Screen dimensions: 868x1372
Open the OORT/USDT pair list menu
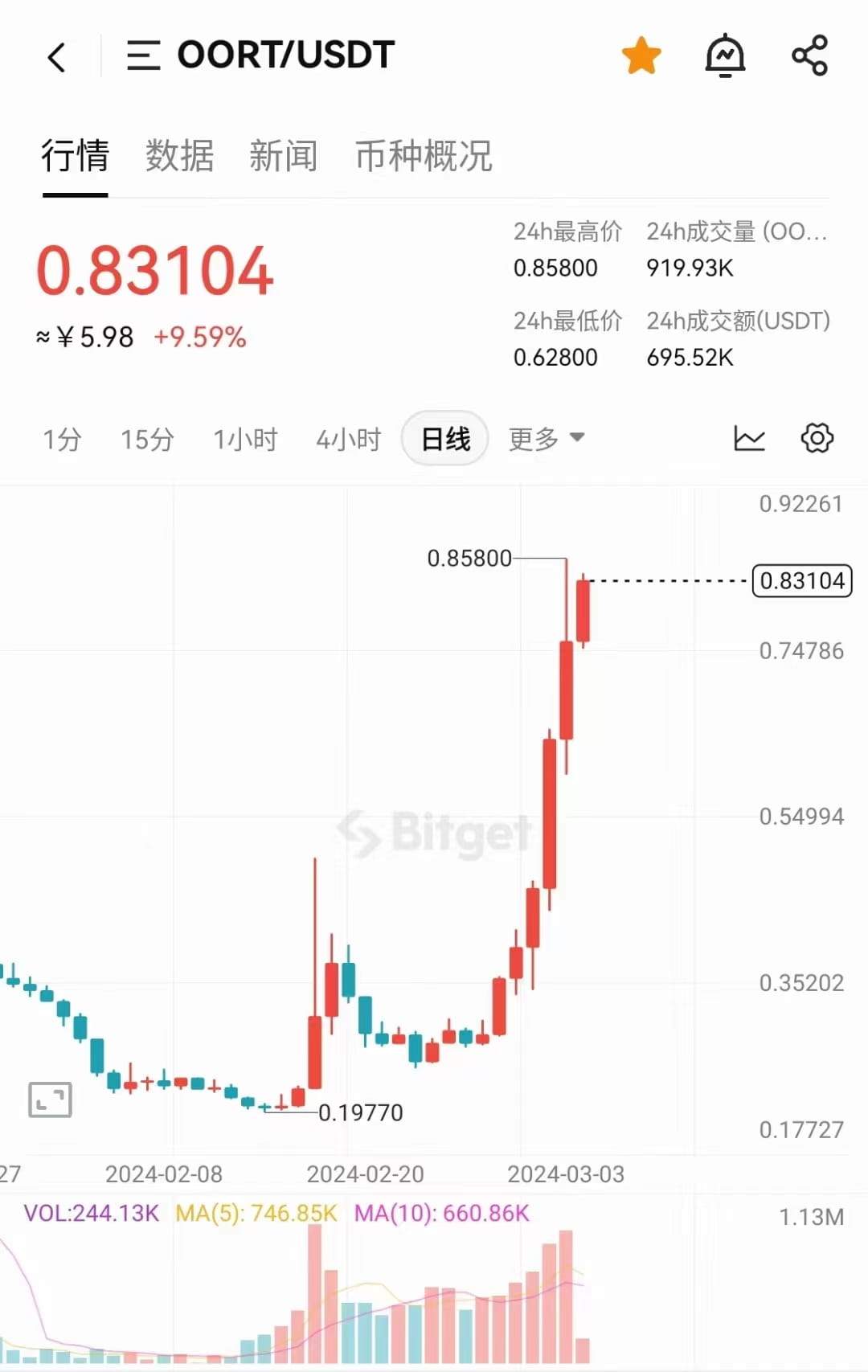(144, 56)
